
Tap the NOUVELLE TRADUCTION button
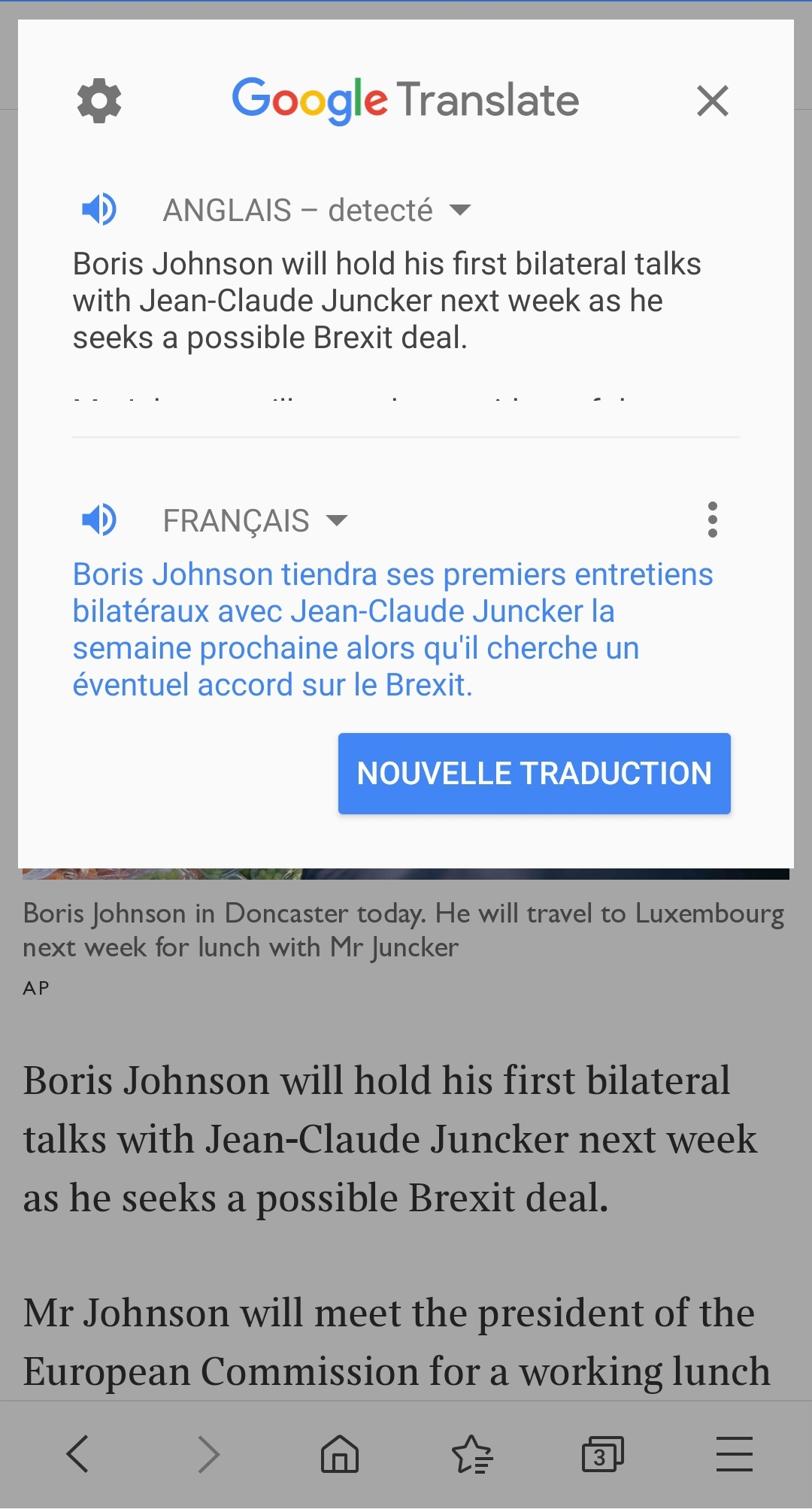click(534, 773)
